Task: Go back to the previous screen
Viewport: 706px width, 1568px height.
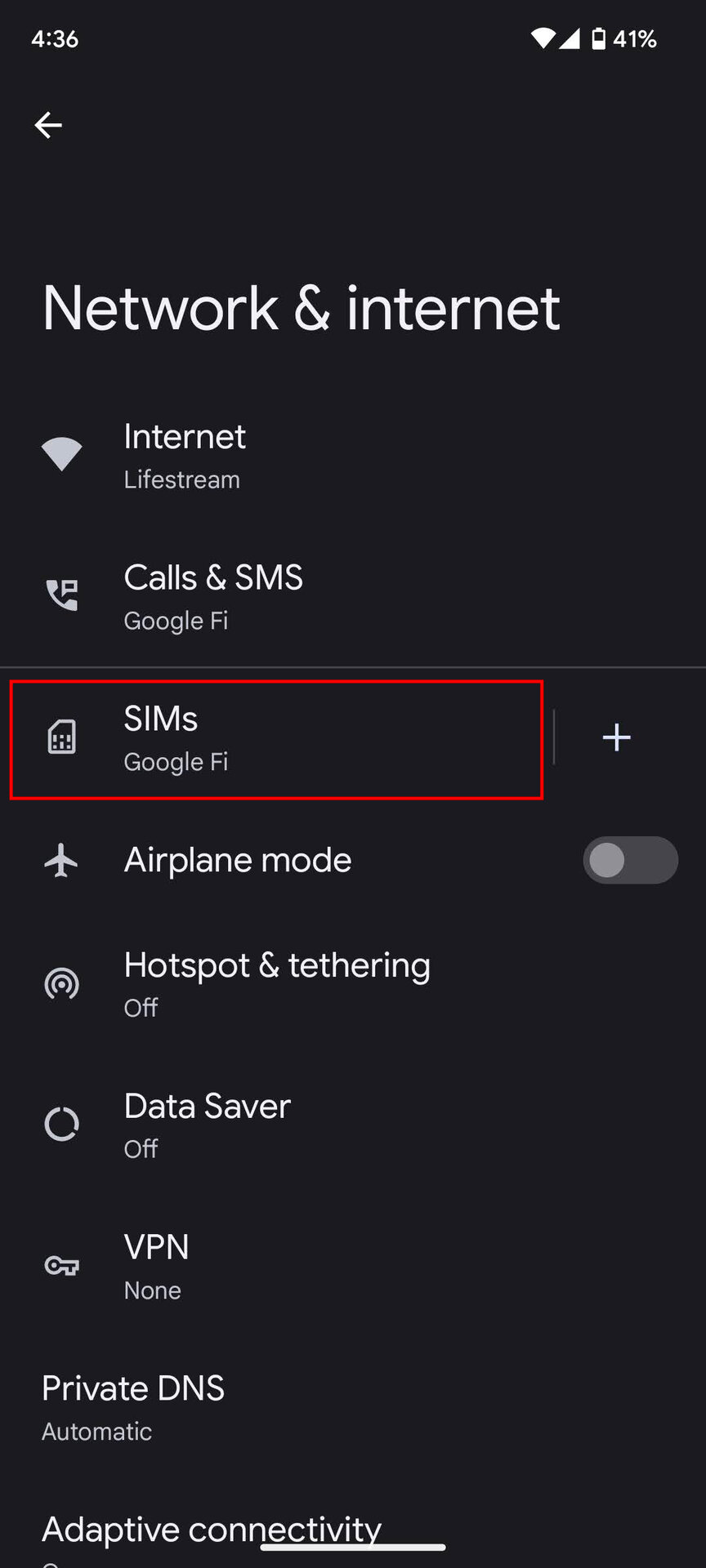Action: coord(48,125)
